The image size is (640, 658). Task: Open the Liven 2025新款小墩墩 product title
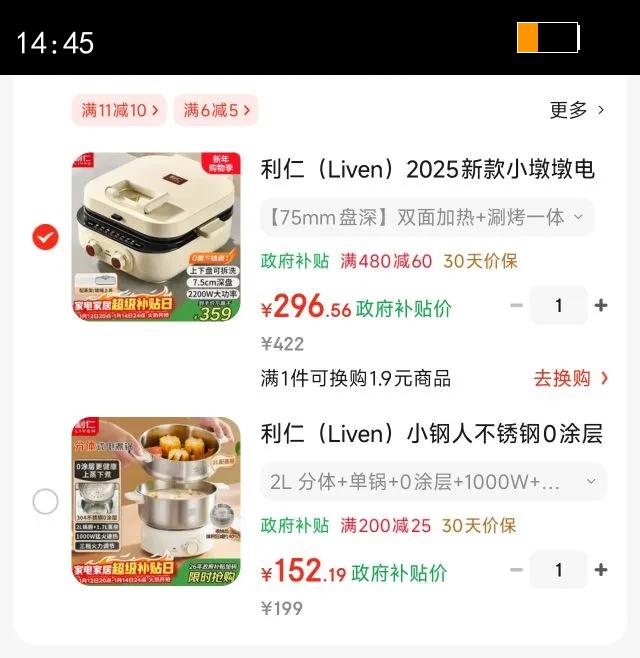click(x=428, y=169)
